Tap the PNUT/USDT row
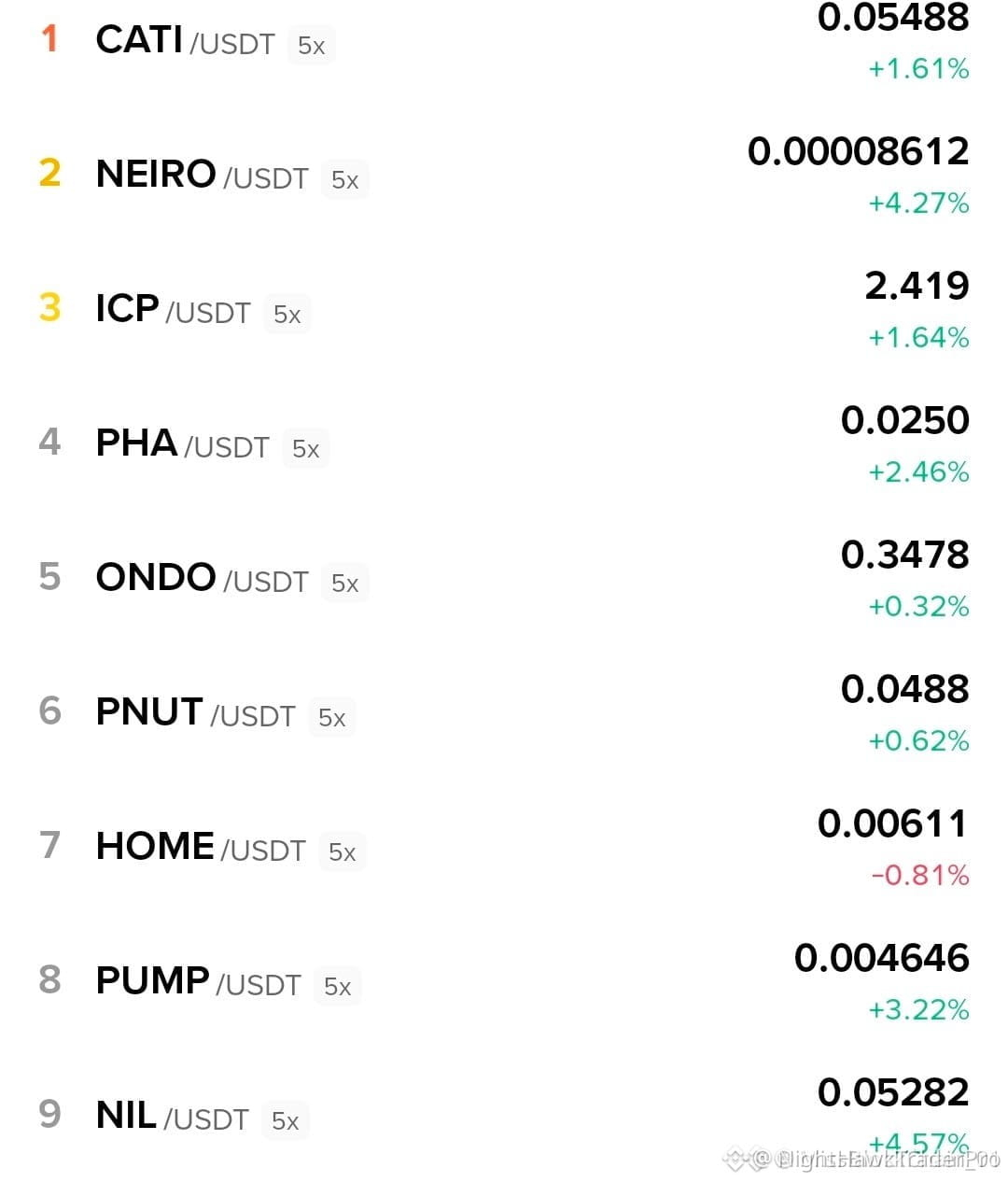Screen dimensions: 1008x1182 coord(504,713)
